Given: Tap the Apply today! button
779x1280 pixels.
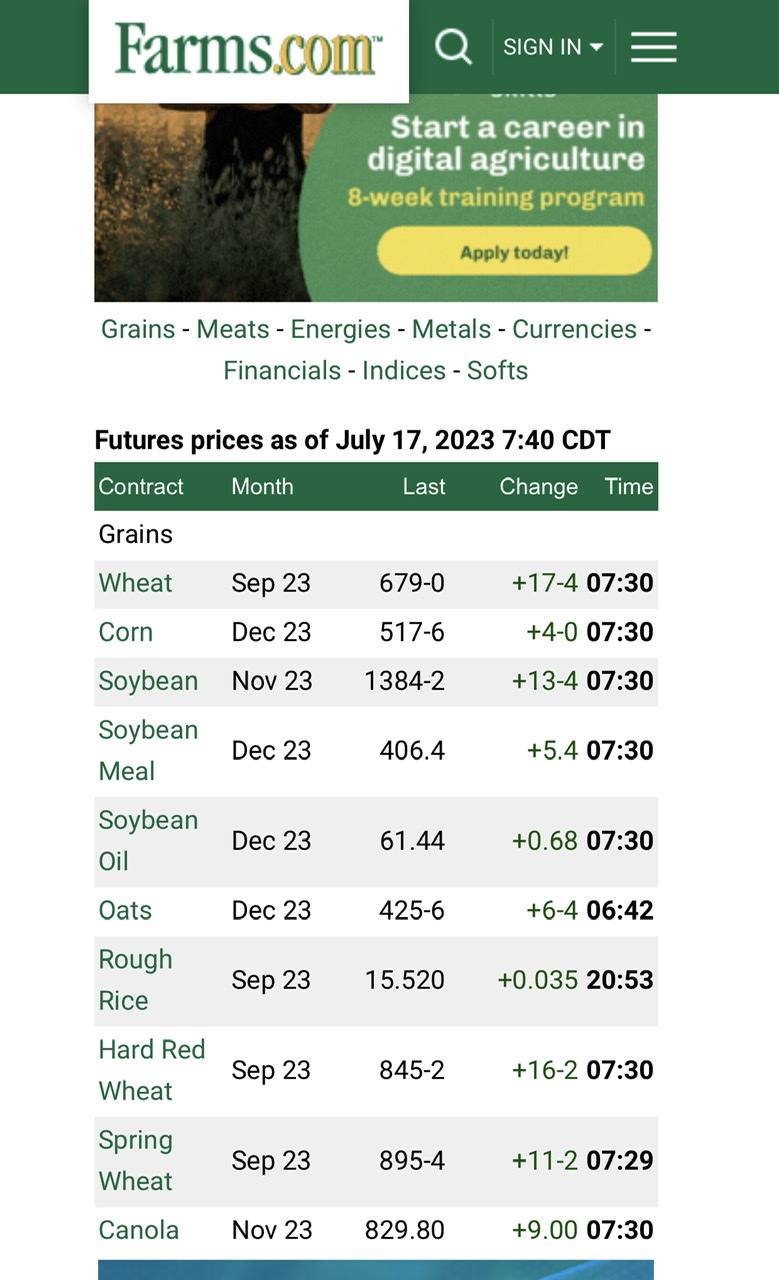Looking at the screenshot, I should (514, 251).
